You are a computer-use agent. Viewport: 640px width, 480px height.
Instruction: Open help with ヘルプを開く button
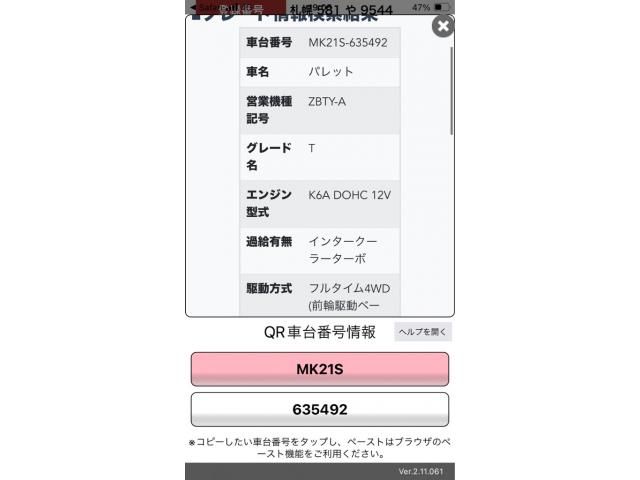coord(423,332)
